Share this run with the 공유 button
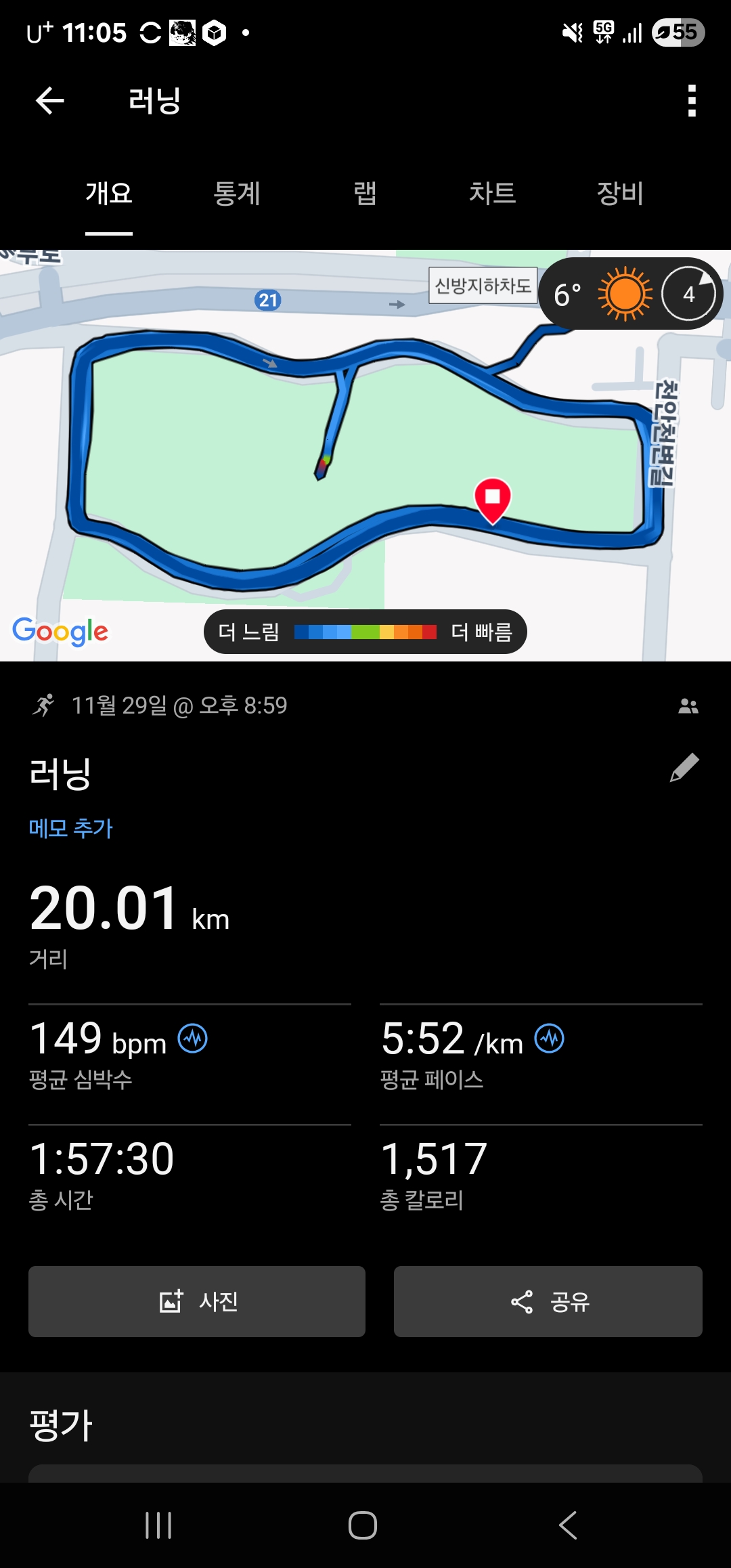The width and height of the screenshot is (731, 1568). coord(548,1301)
